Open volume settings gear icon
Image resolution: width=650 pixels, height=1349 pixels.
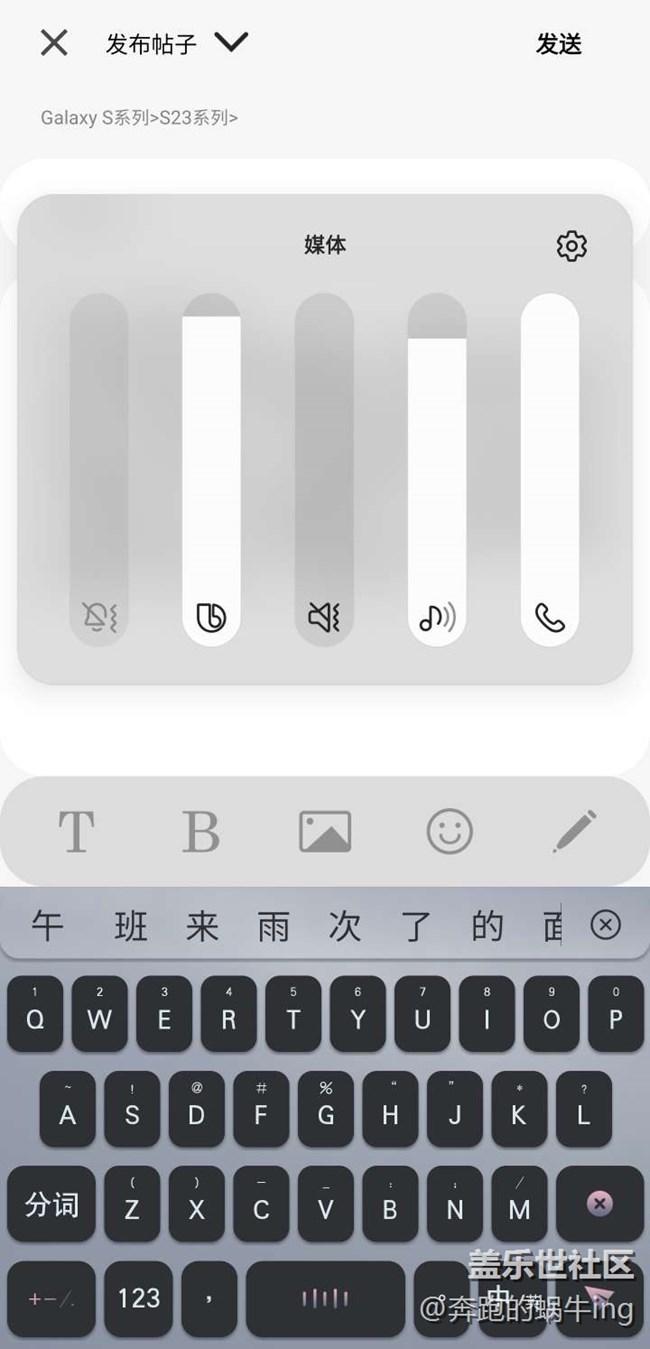click(x=571, y=245)
